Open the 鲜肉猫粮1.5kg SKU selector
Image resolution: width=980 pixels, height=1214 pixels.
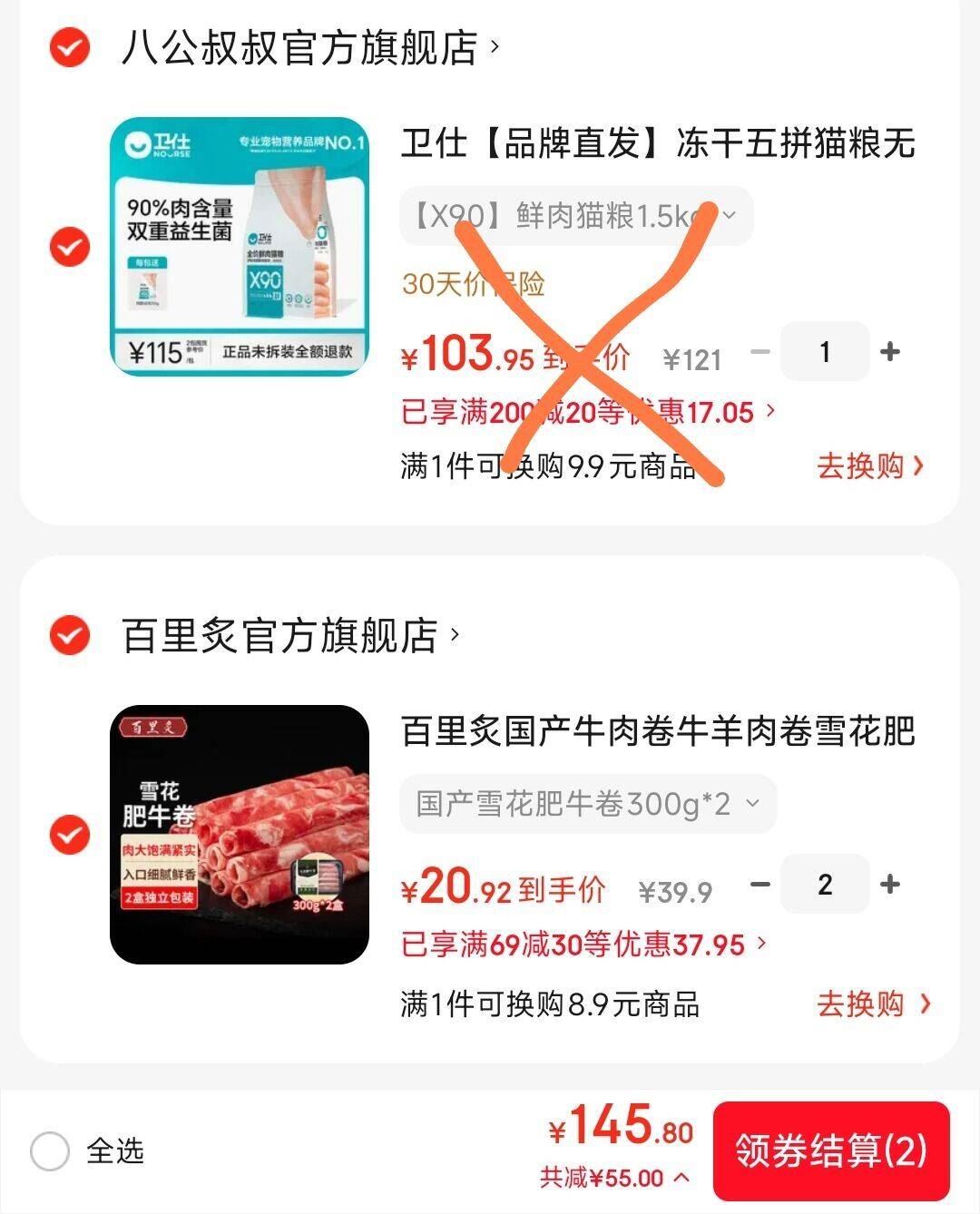(x=576, y=215)
